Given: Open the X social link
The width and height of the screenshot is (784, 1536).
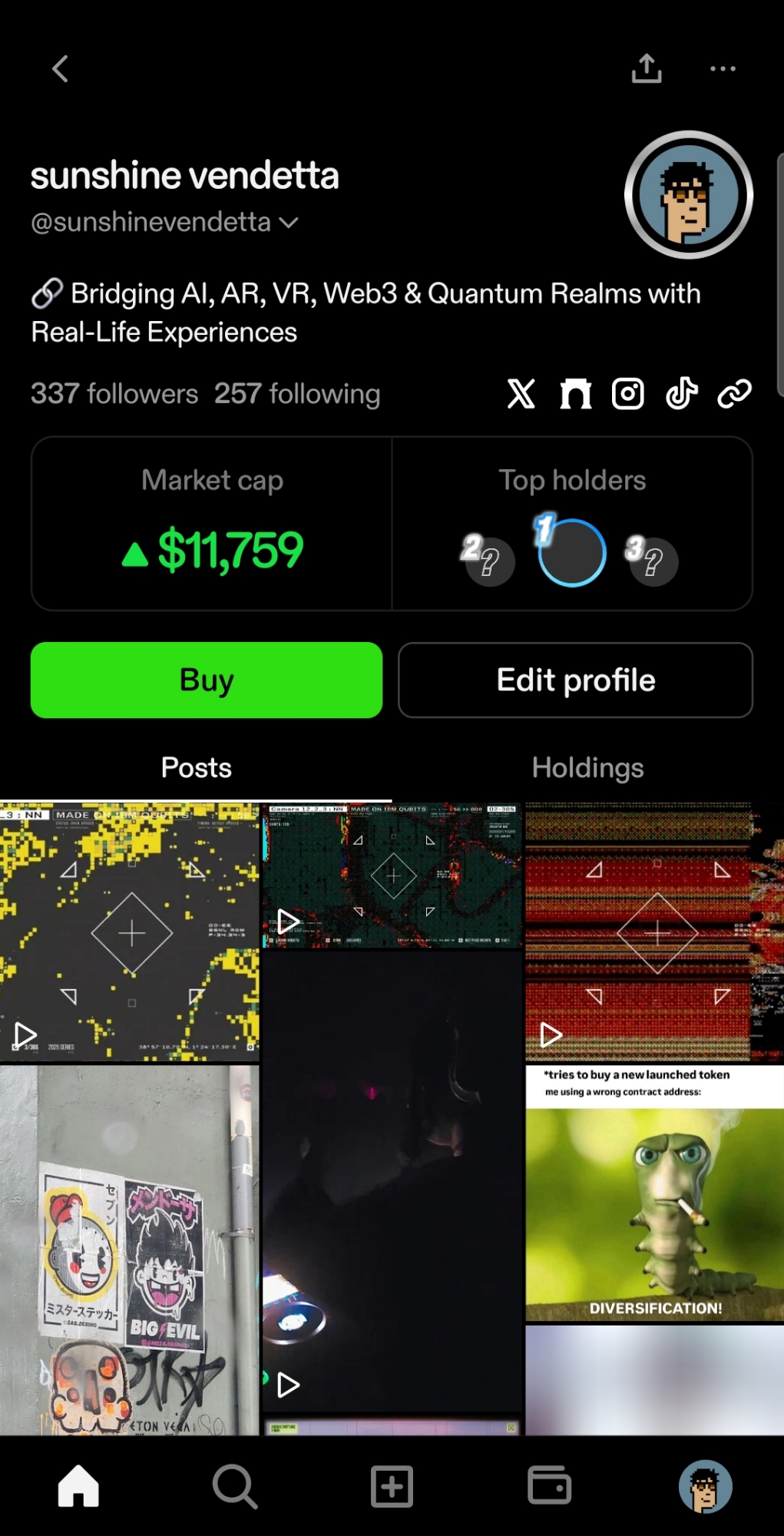Looking at the screenshot, I should pyautogui.click(x=521, y=394).
